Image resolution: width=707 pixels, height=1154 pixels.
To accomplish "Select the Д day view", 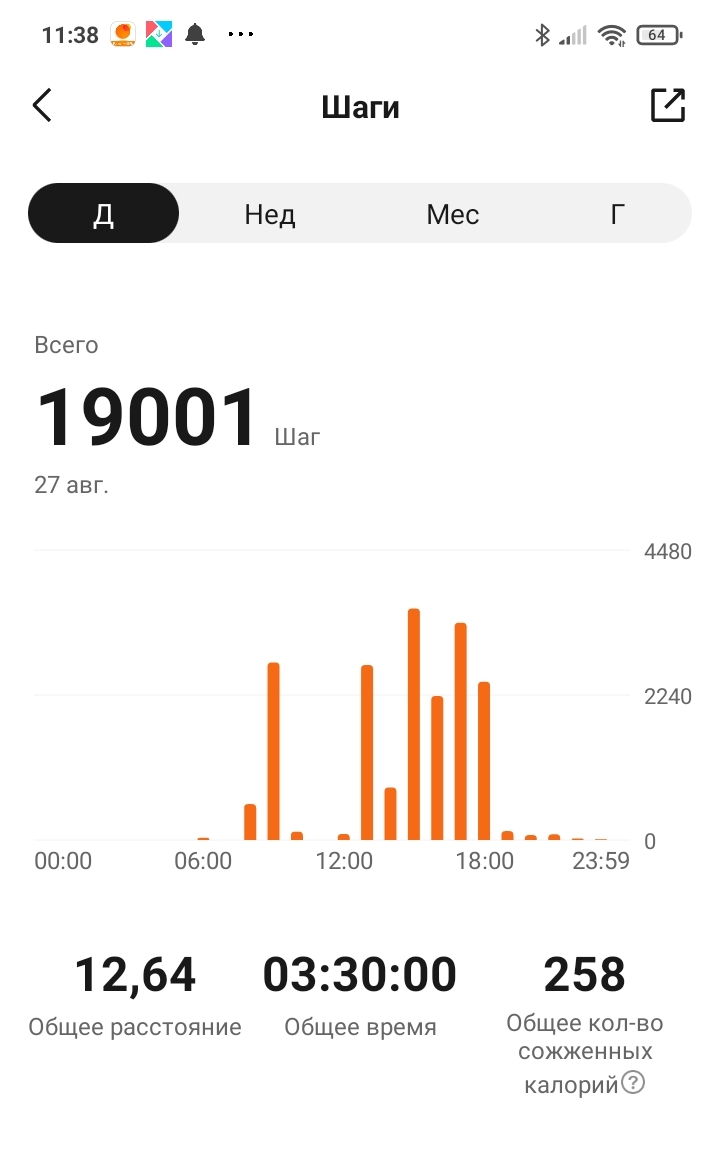I will (104, 214).
